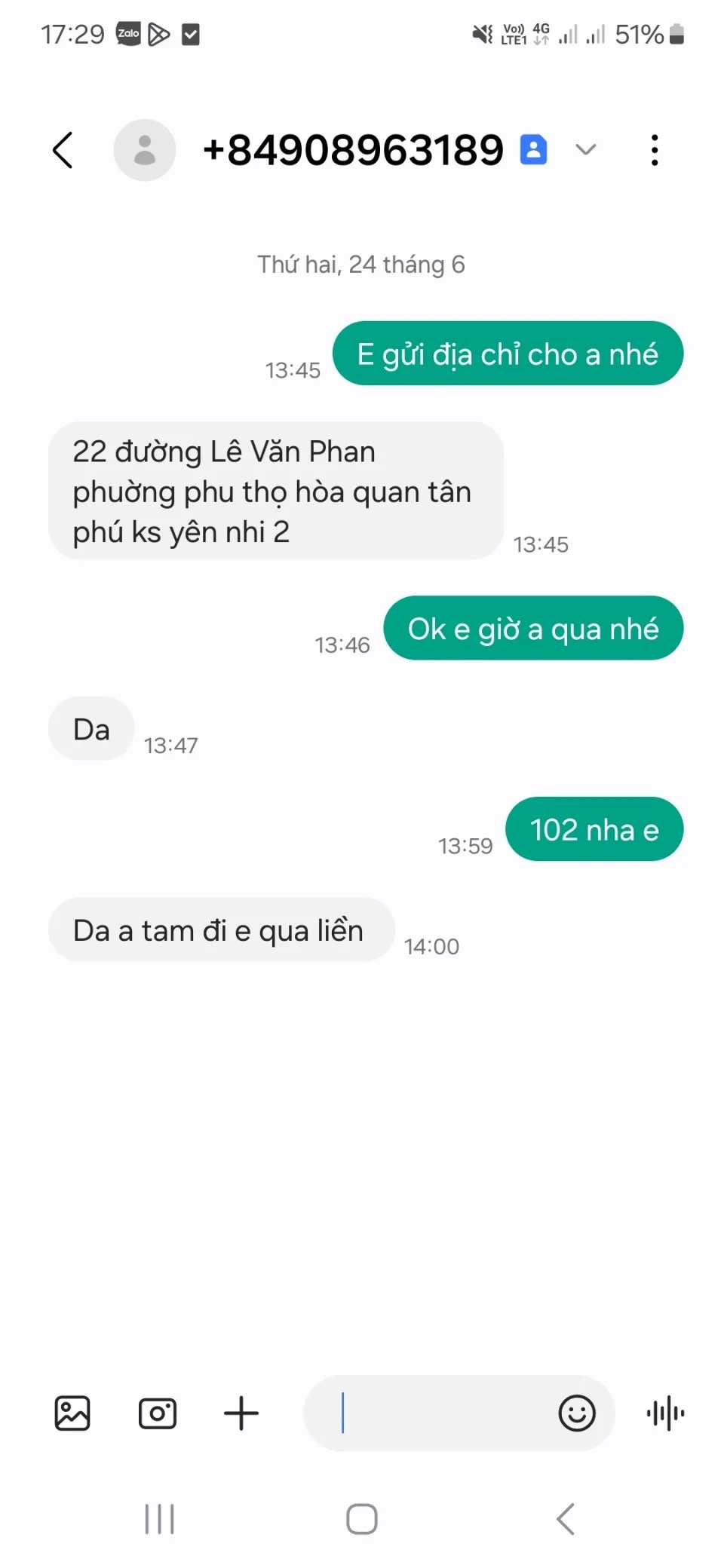
Task: Focus the message text field
Action: pos(437,1413)
